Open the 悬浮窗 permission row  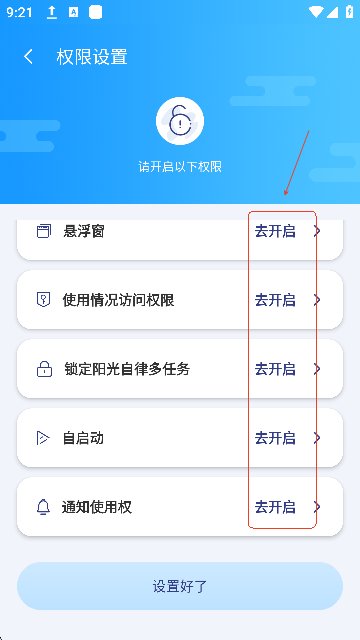tap(180, 238)
